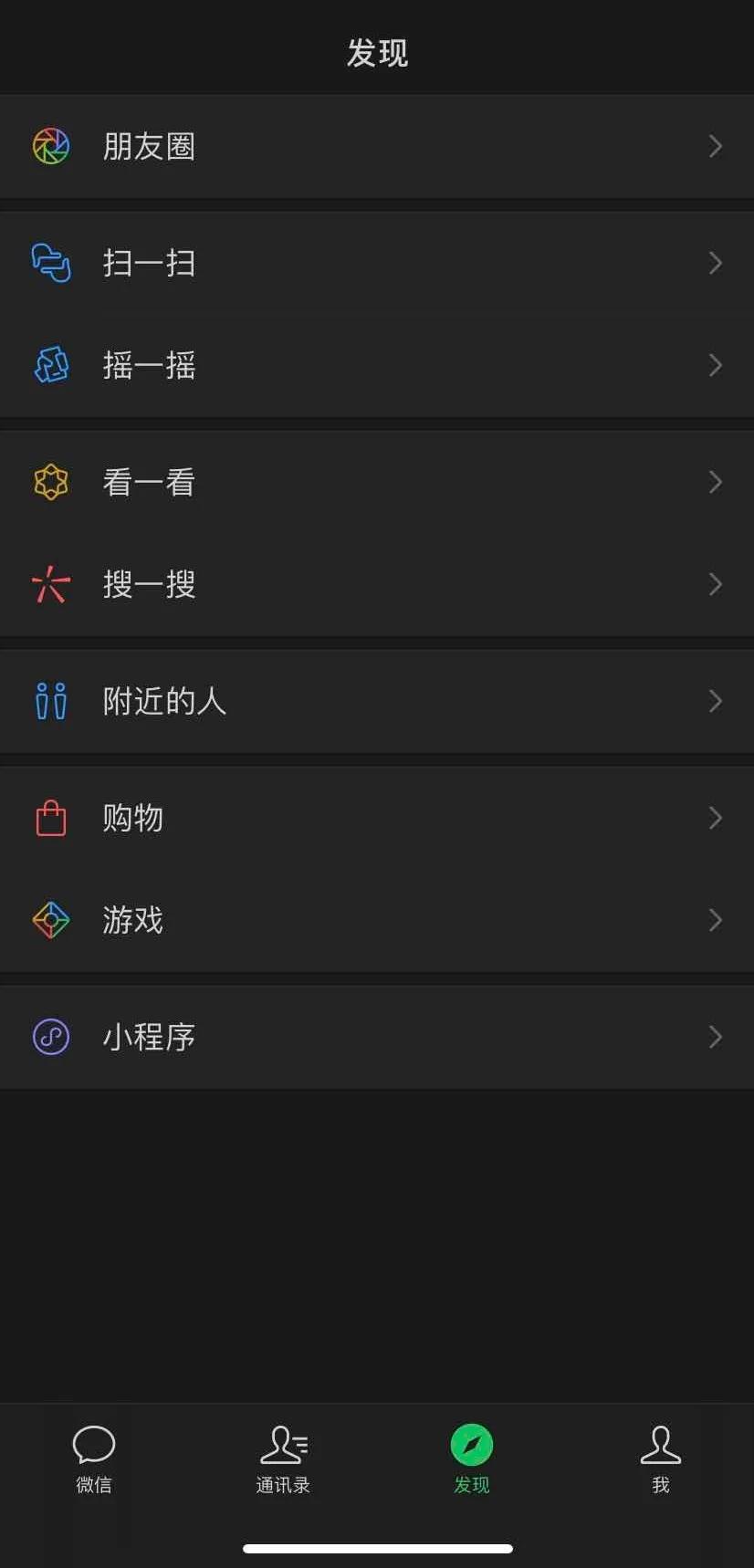
Task: Open Top Stories via the 看一看 icon
Action: [51, 482]
